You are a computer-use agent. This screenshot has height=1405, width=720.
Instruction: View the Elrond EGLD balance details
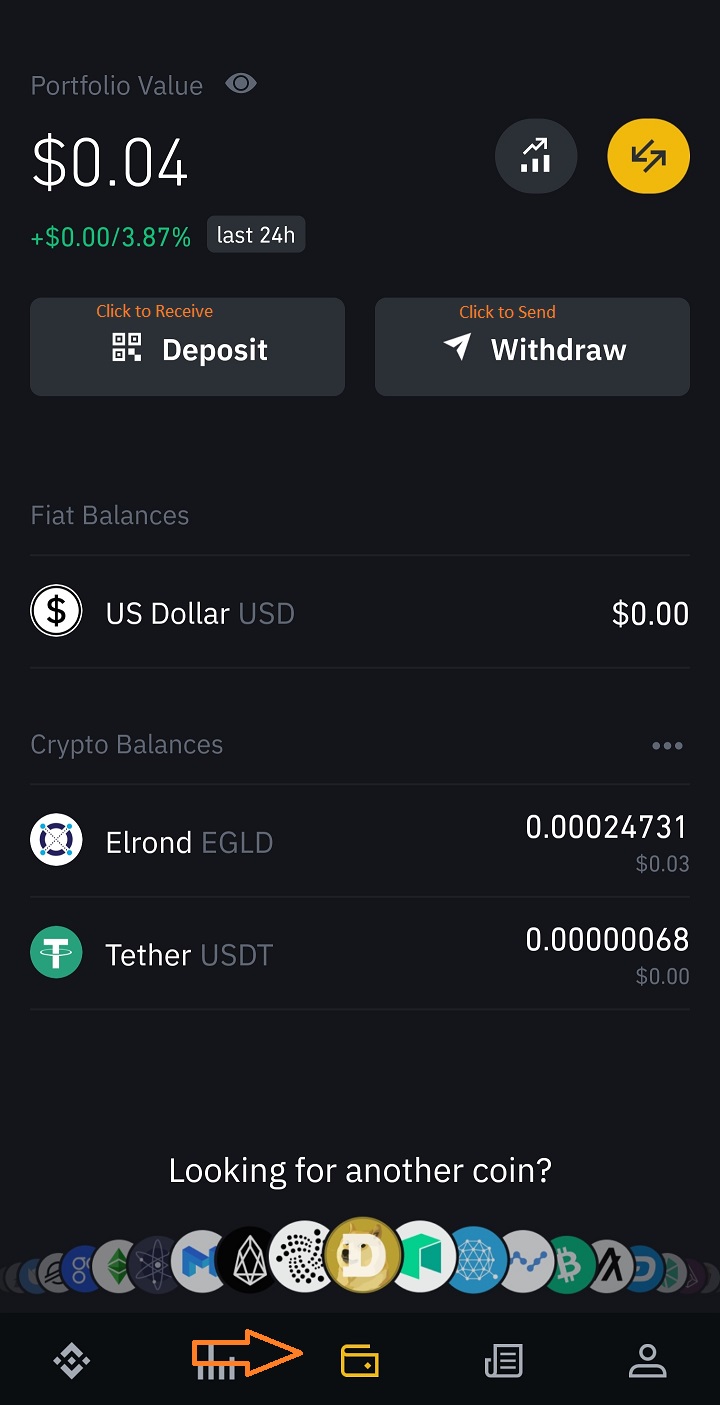click(x=360, y=842)
